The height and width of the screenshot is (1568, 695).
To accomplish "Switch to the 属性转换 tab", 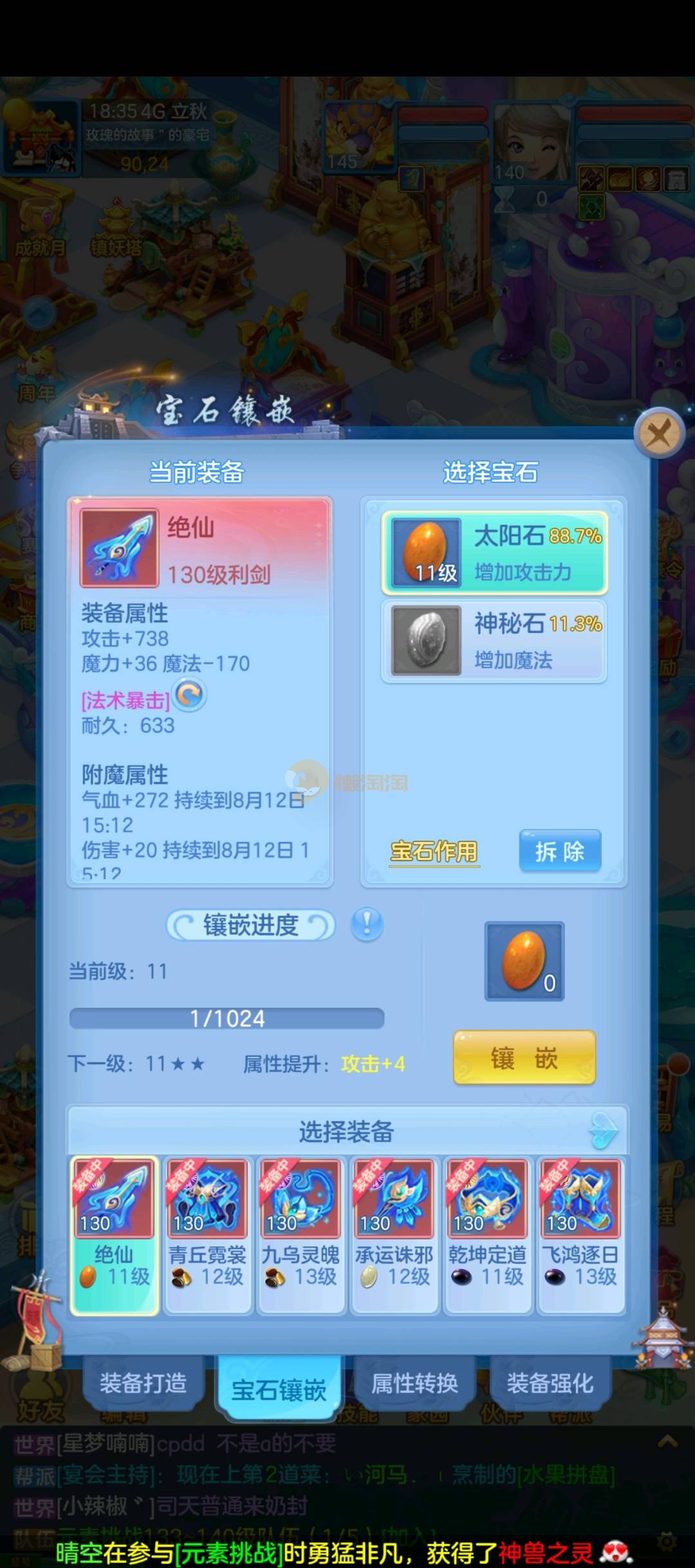I will coord(414,1383).
